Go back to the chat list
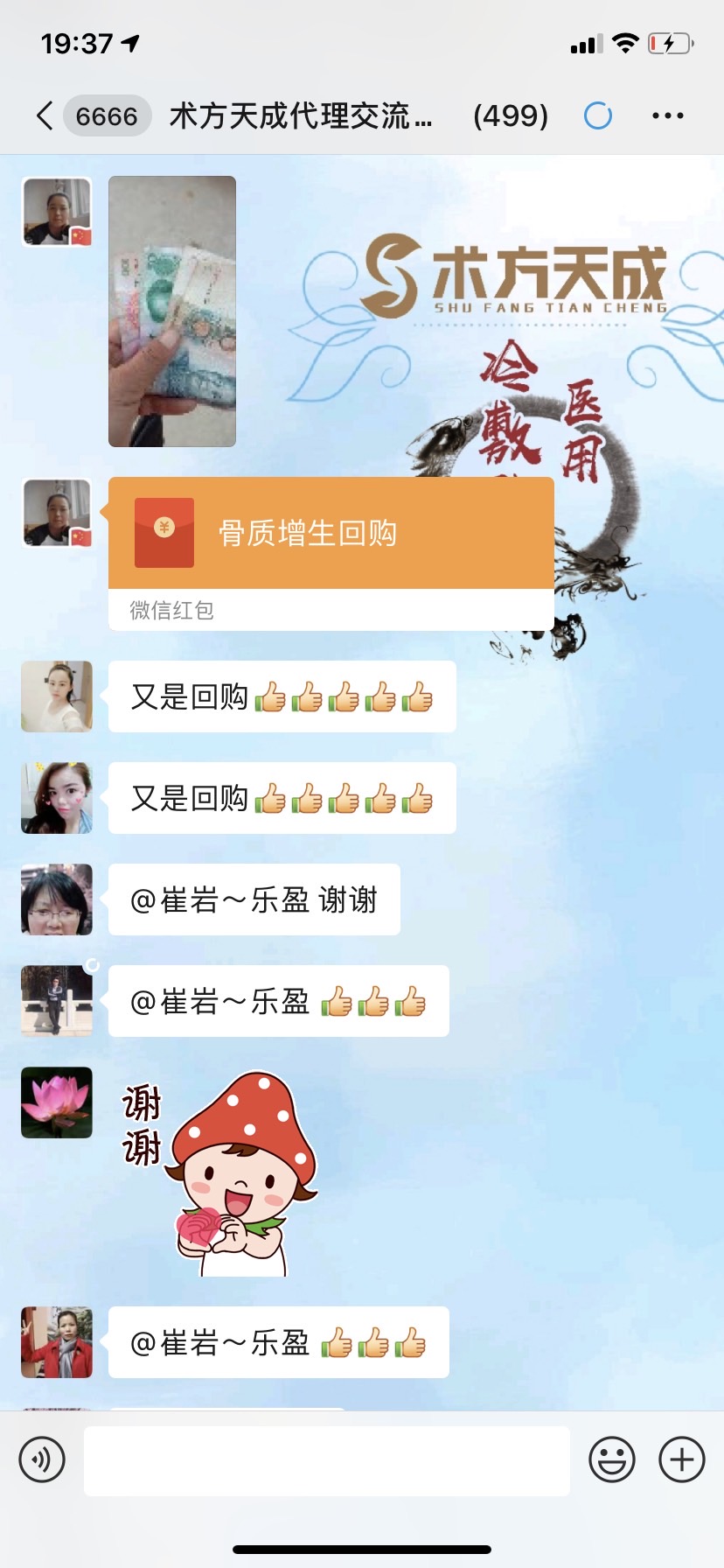The image size is (724, 1568). (x=45, y=115)
